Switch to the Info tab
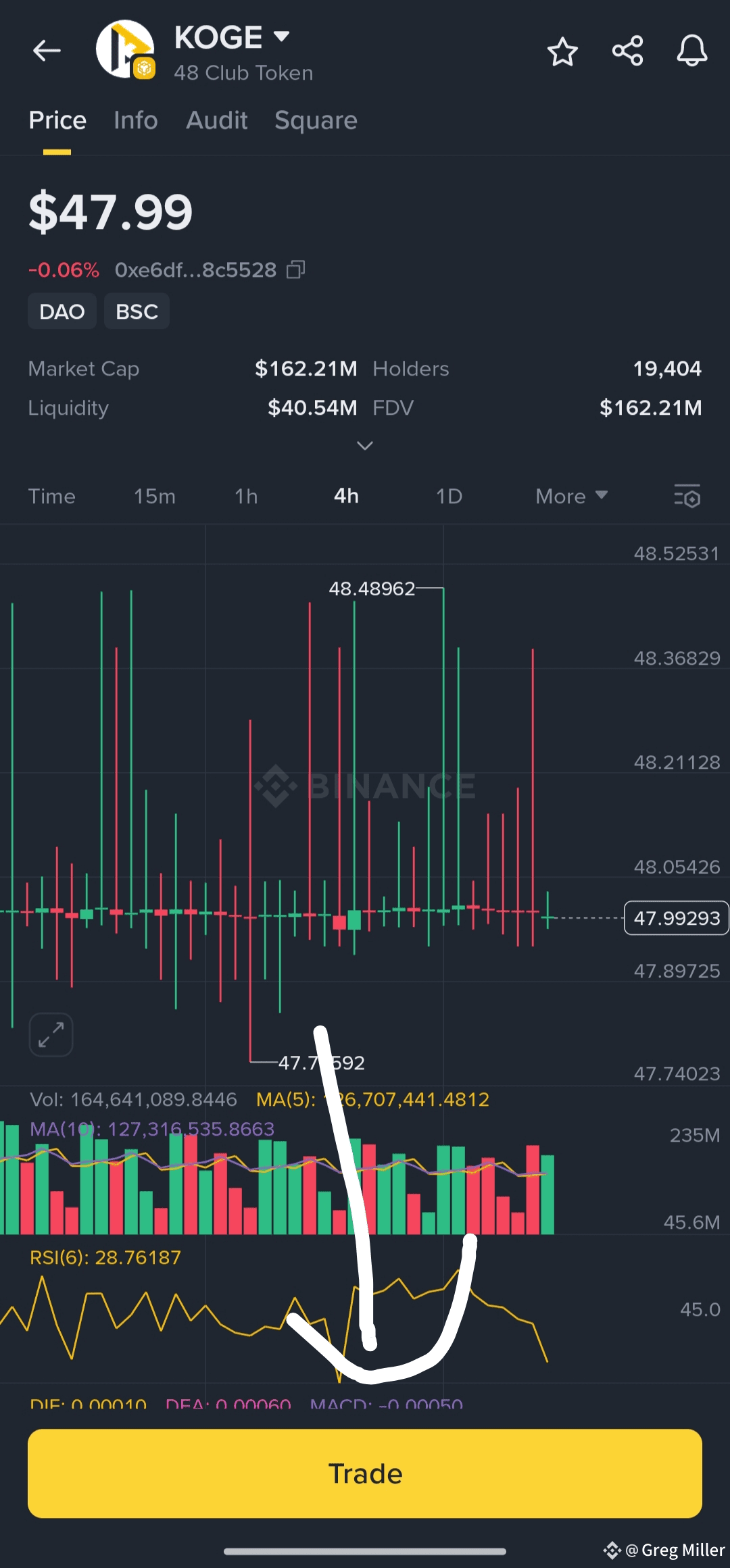Viewport: 730px width, 1568px height. point(136,120)
